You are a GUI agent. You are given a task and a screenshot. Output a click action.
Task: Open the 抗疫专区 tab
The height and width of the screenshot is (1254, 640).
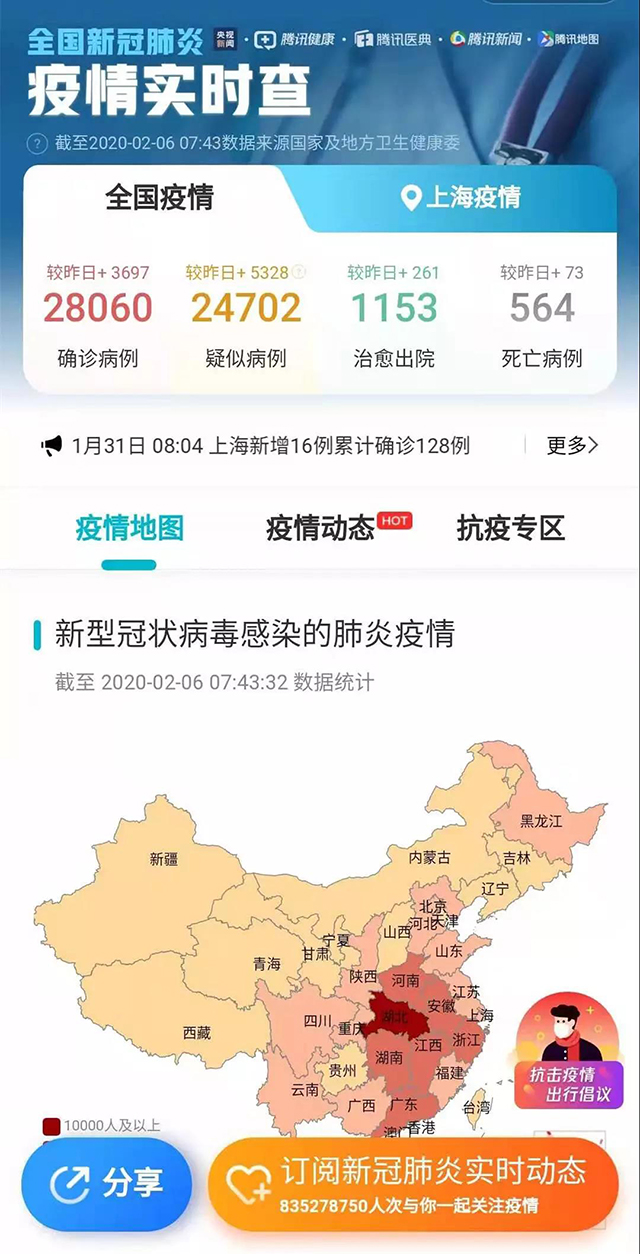click(510, 528)
